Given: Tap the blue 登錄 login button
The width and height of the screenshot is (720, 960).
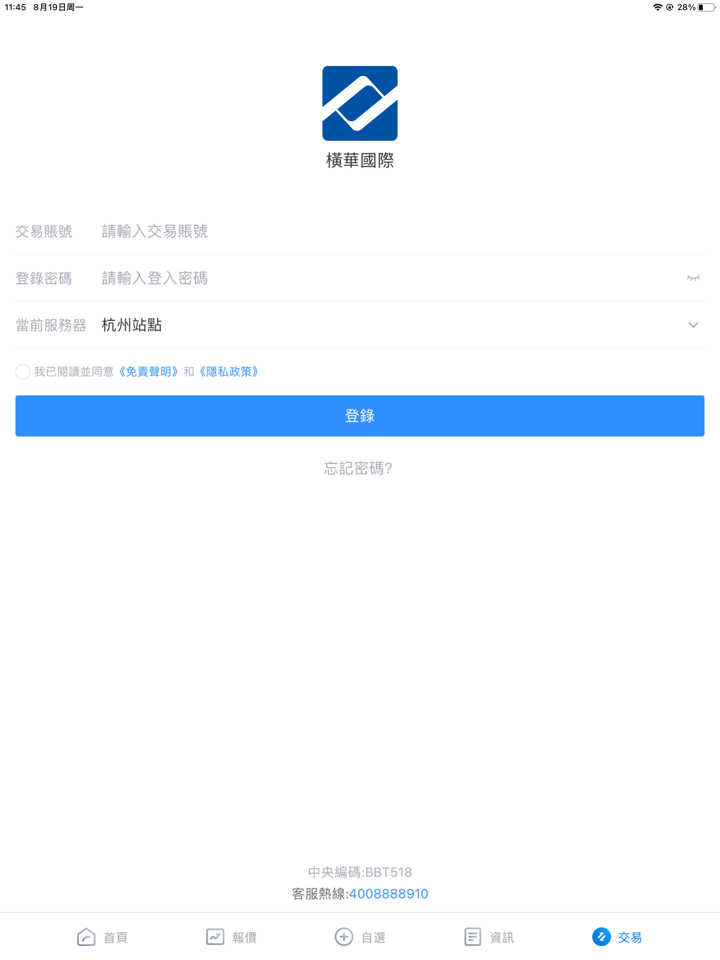Looking at the screenshot, I should click(360, 416).
